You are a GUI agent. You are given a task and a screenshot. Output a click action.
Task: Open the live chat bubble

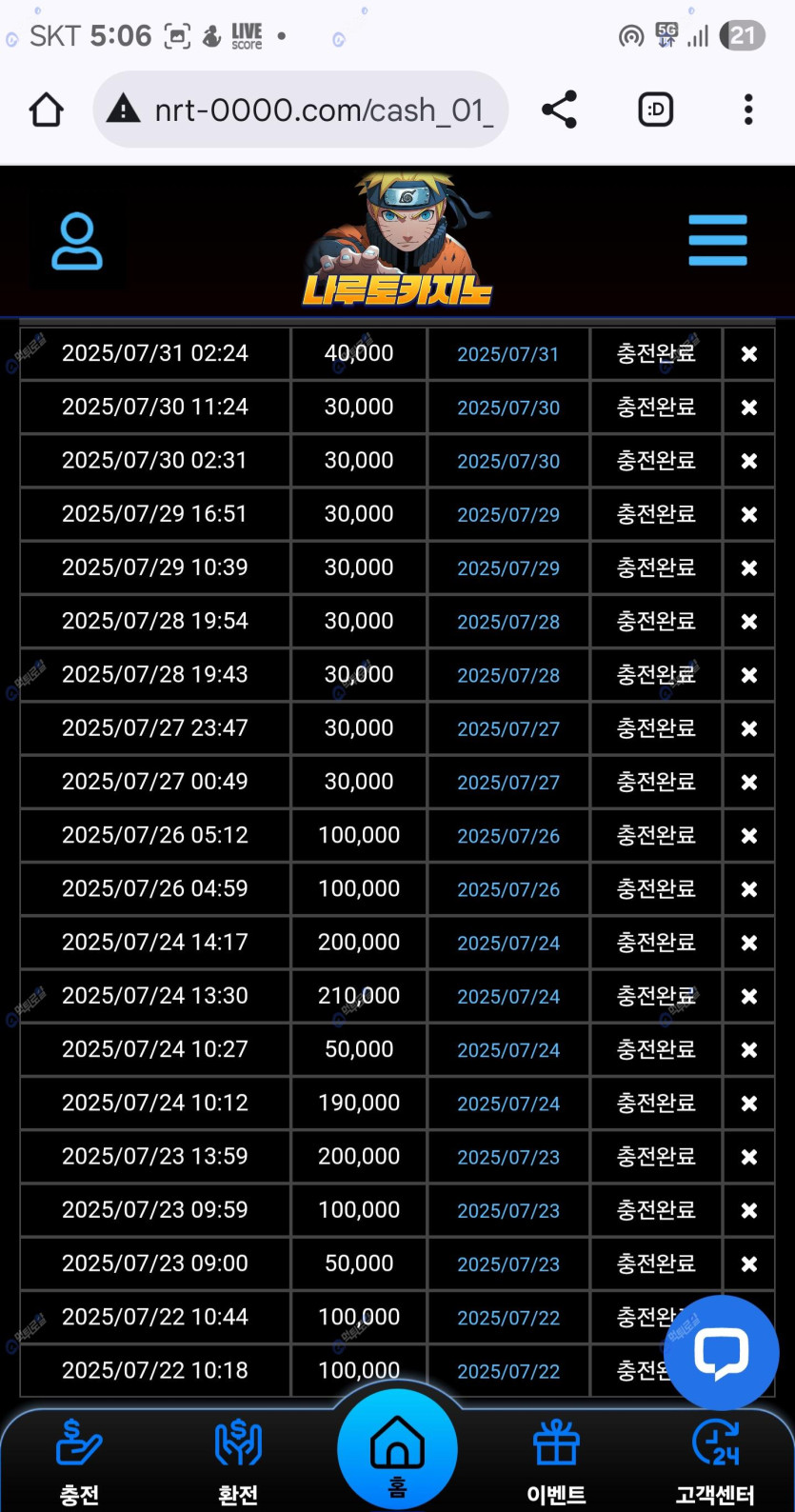(721, 1352)
